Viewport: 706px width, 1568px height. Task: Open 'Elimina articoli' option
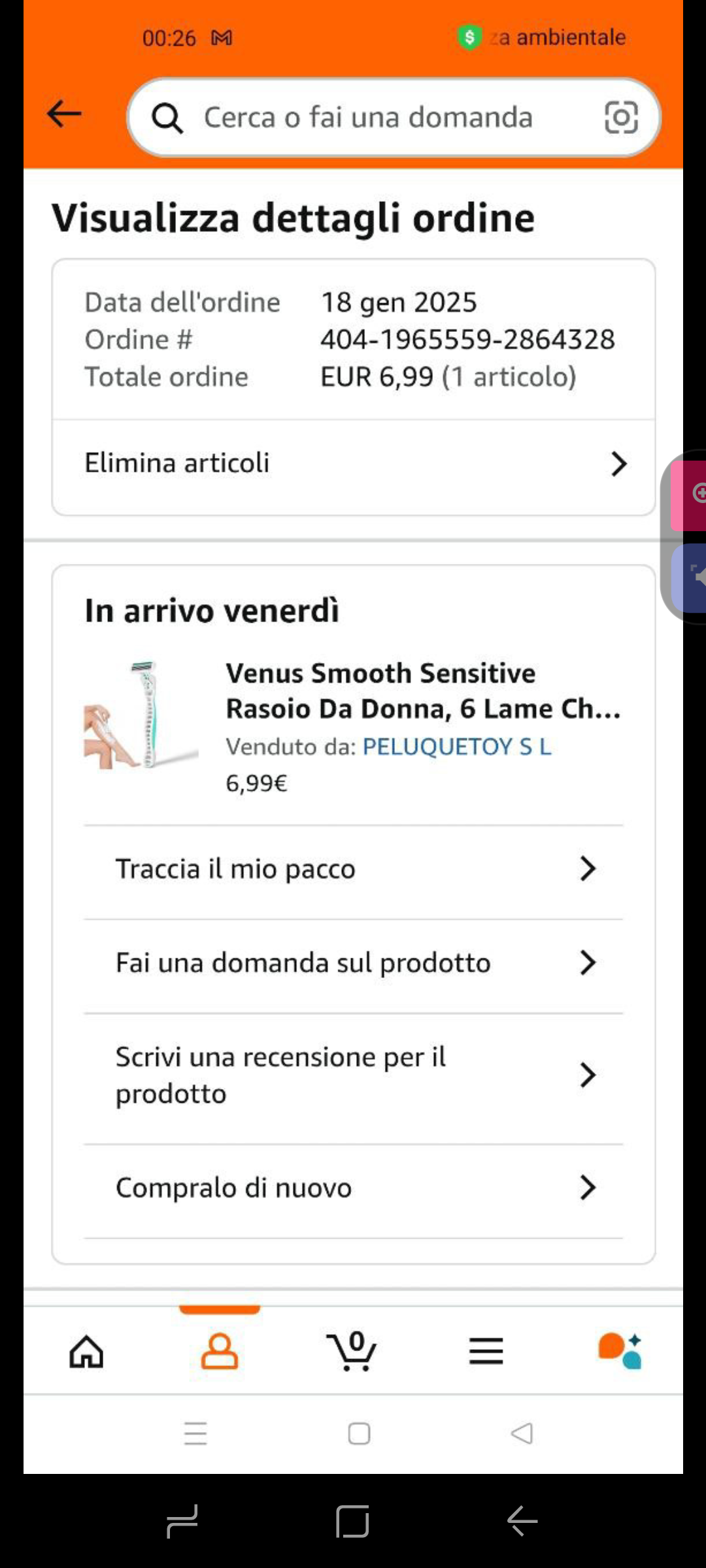click(x=353, y=463)
